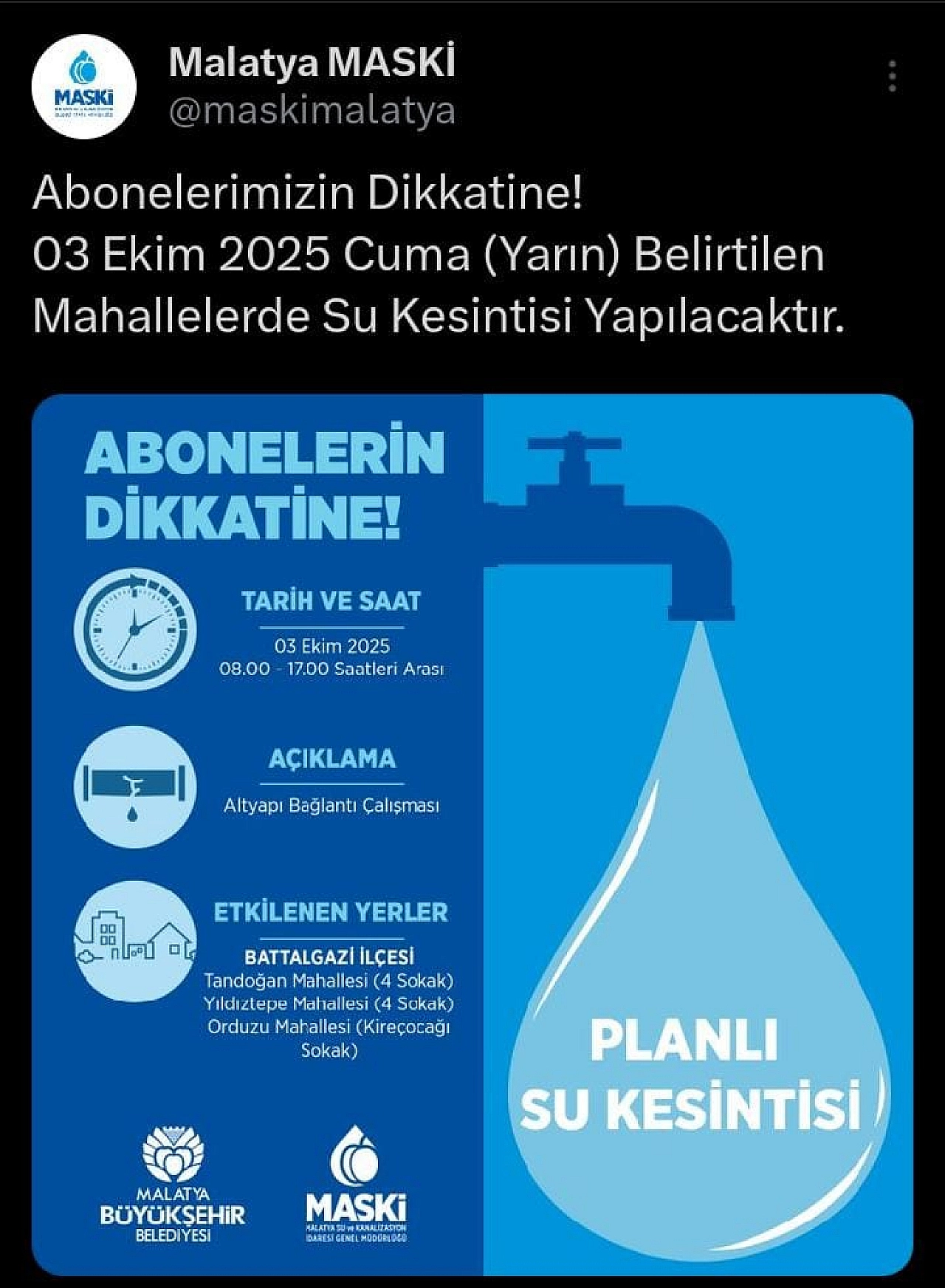Open the tweet's three-dot overflow menu
Image resolution: width=945 pixels, height=1288 pixels.
(893, 77)
